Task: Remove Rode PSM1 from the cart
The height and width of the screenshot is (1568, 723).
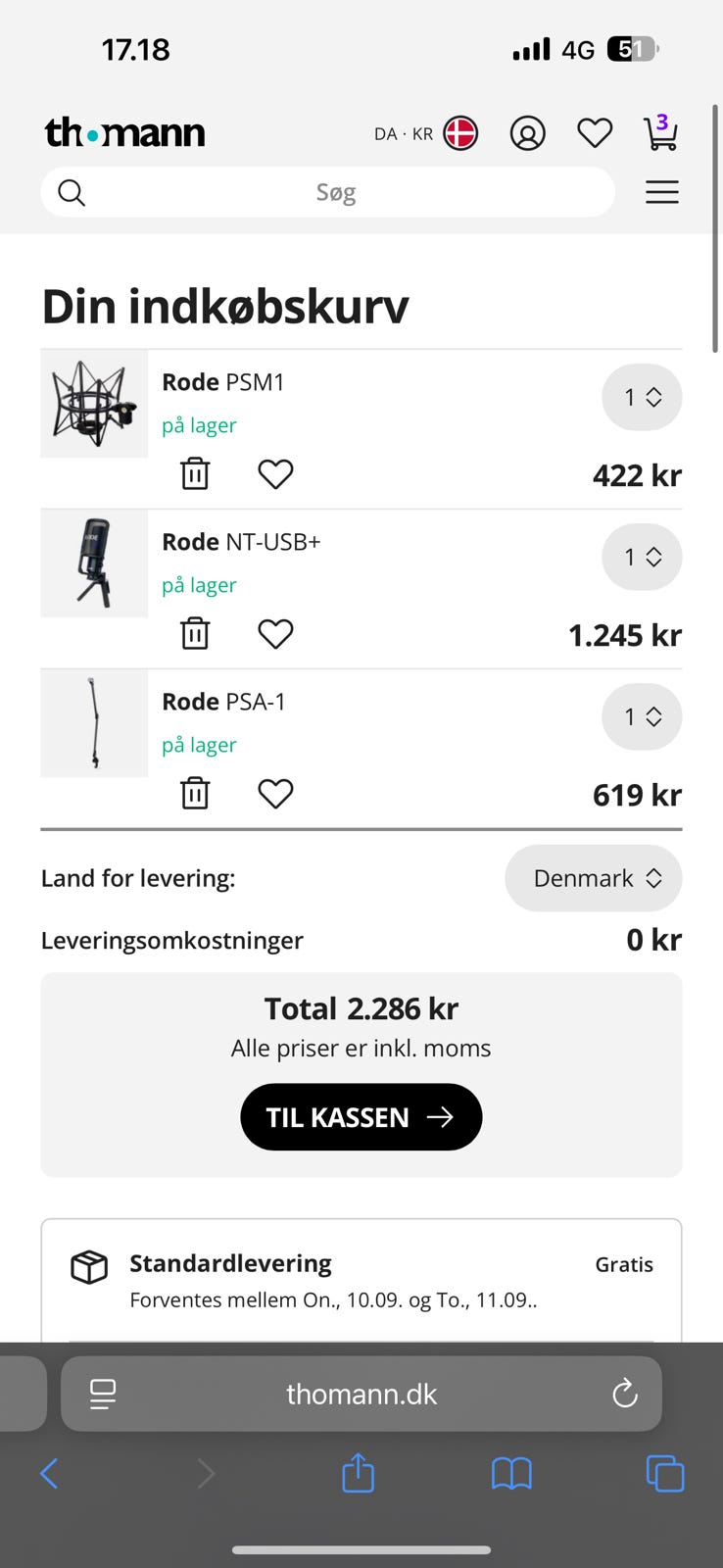Action: click(x=195, y=474)
